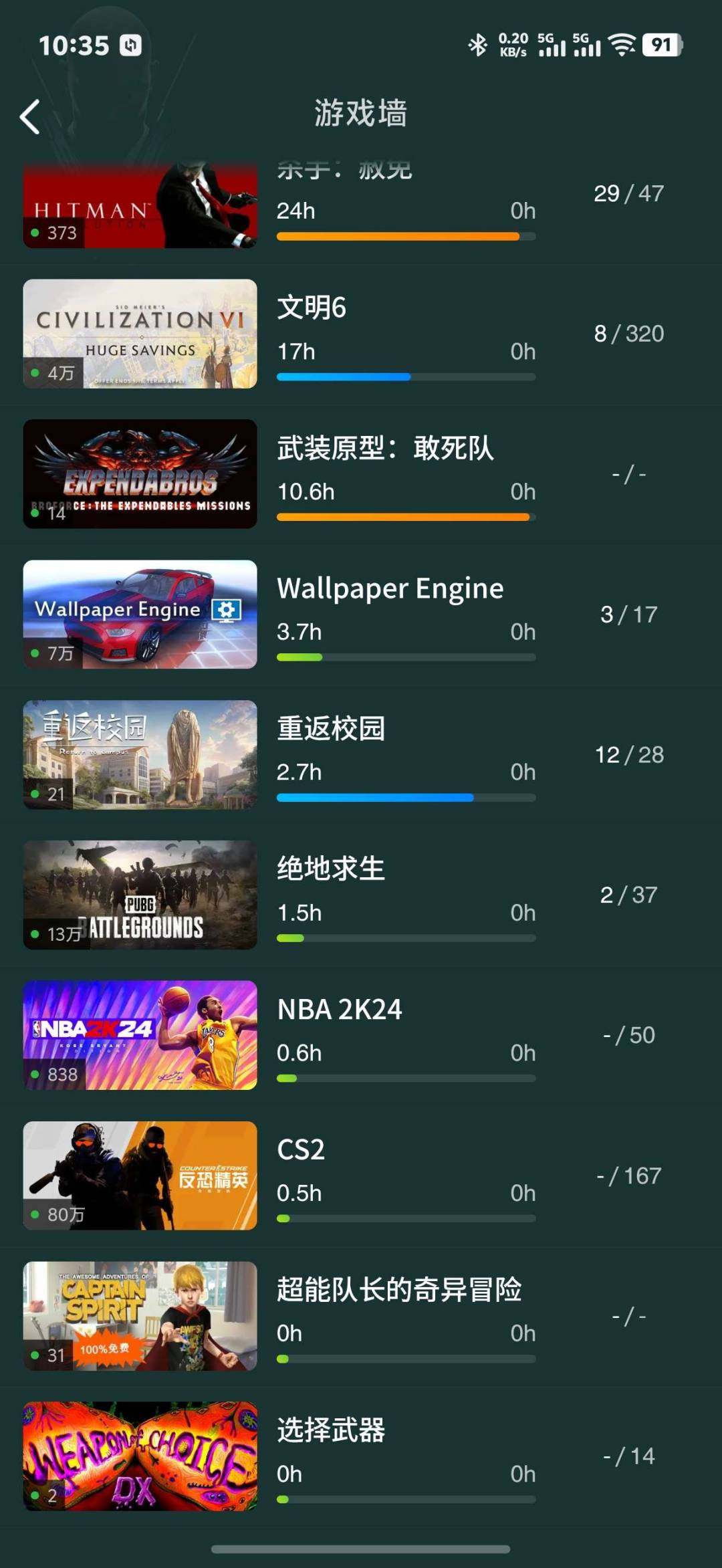Select the 文明6 game title
Image resolution: width=722 pixels, height=1568 pixels.
(x=310, y=309)
